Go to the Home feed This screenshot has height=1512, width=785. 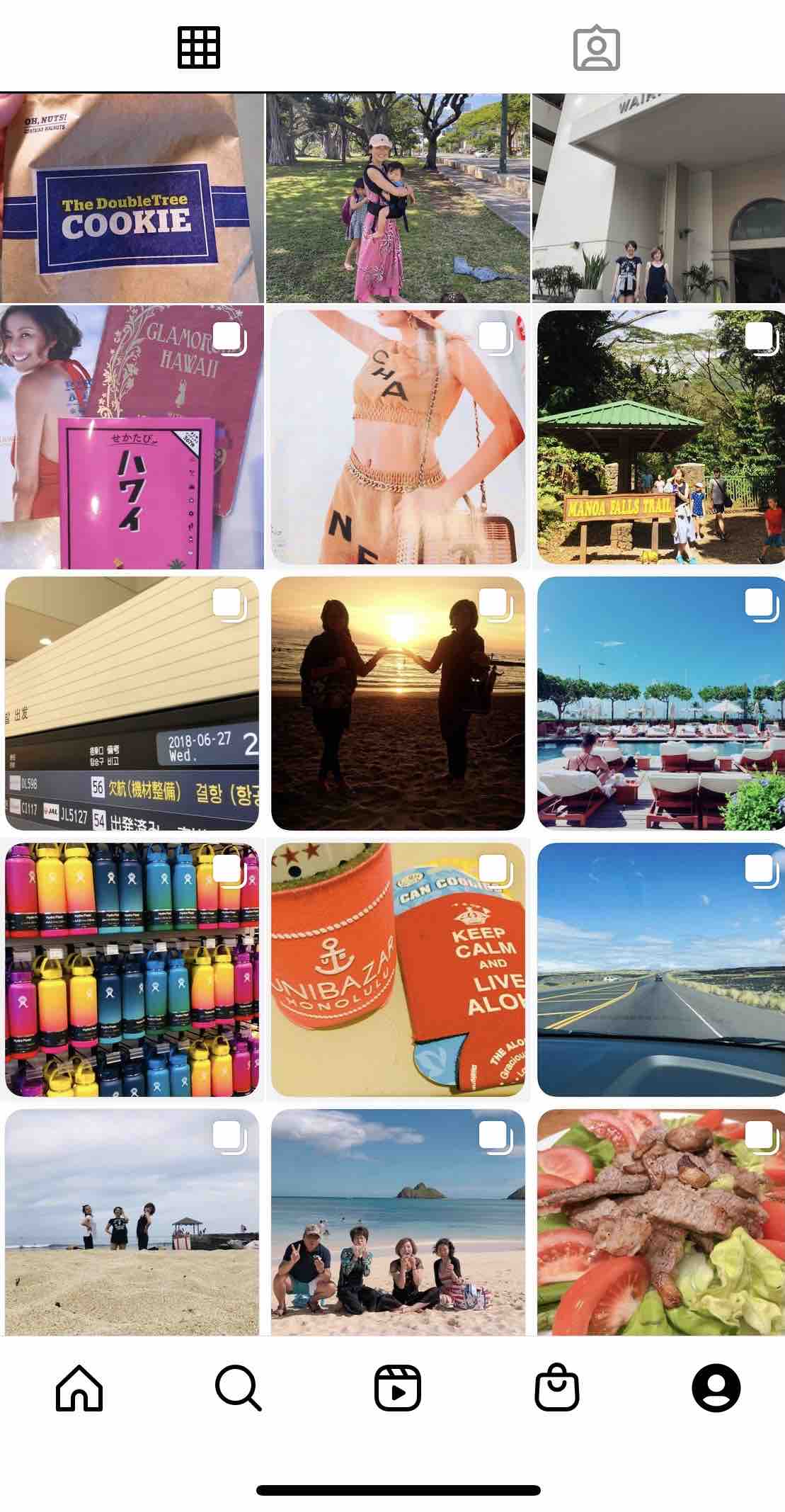[79, 1388]
